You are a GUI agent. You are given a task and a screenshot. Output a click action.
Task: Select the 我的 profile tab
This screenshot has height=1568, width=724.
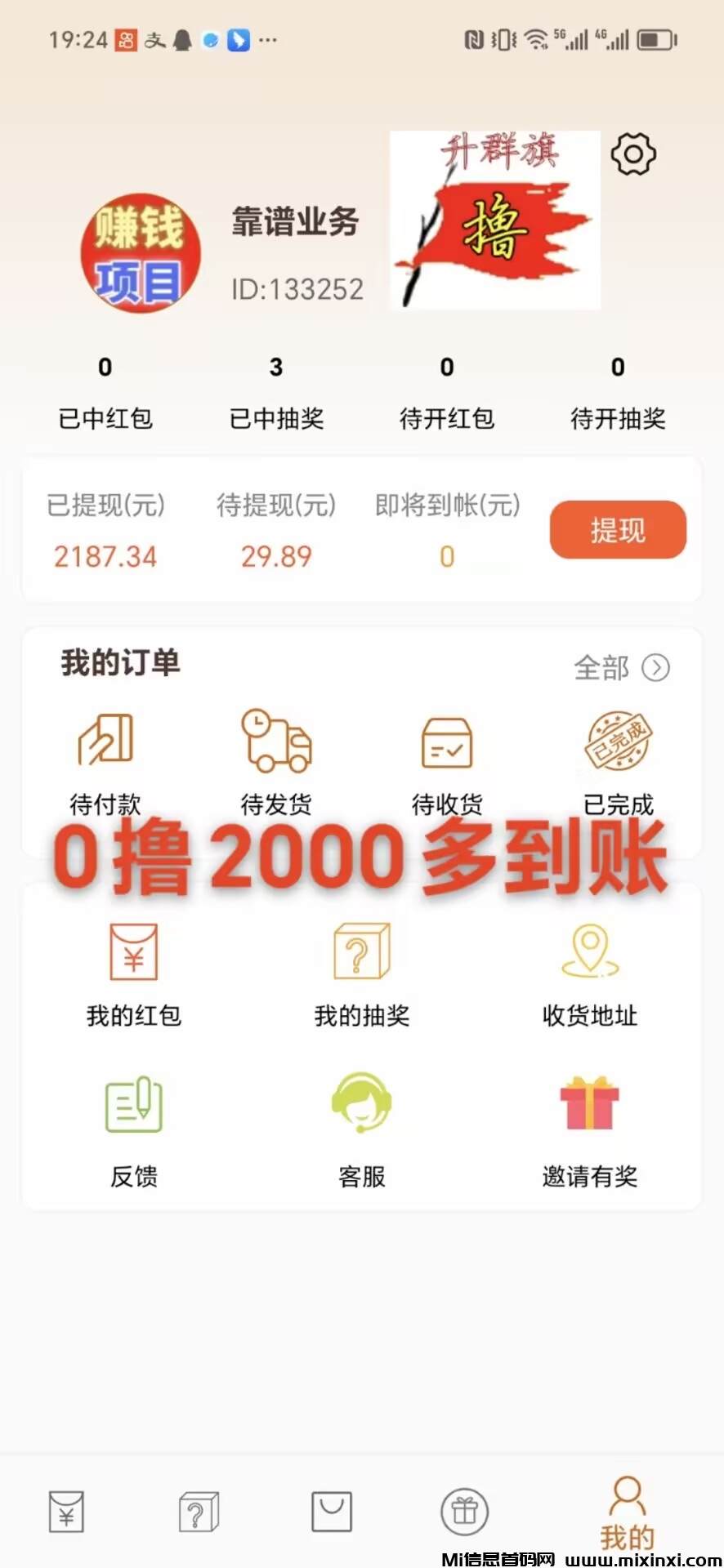pyautogui.click(x=627, y=1512)
